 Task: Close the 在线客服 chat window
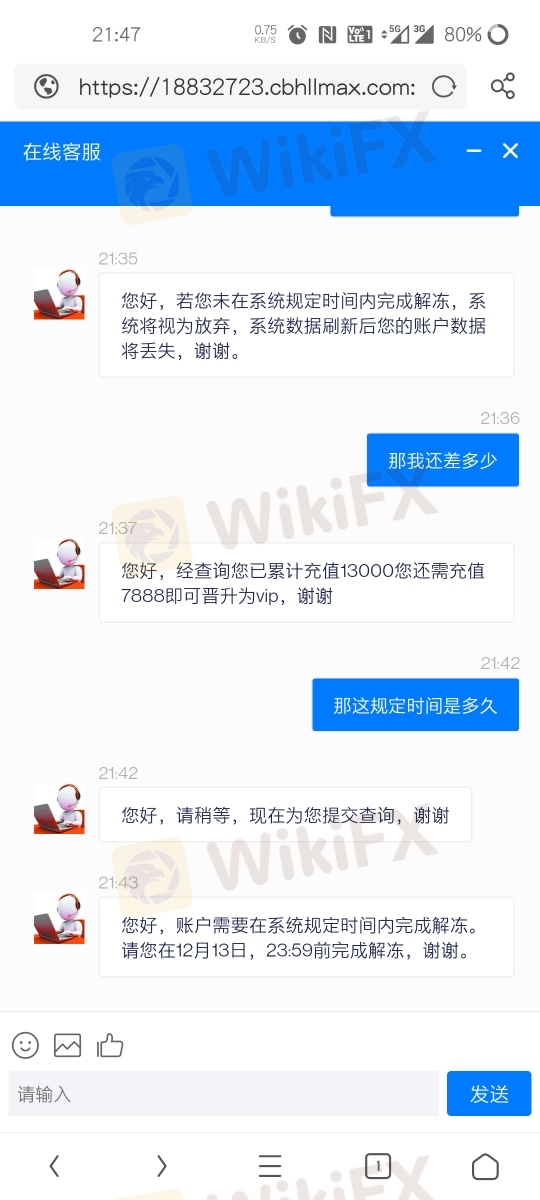click(510, 151)
